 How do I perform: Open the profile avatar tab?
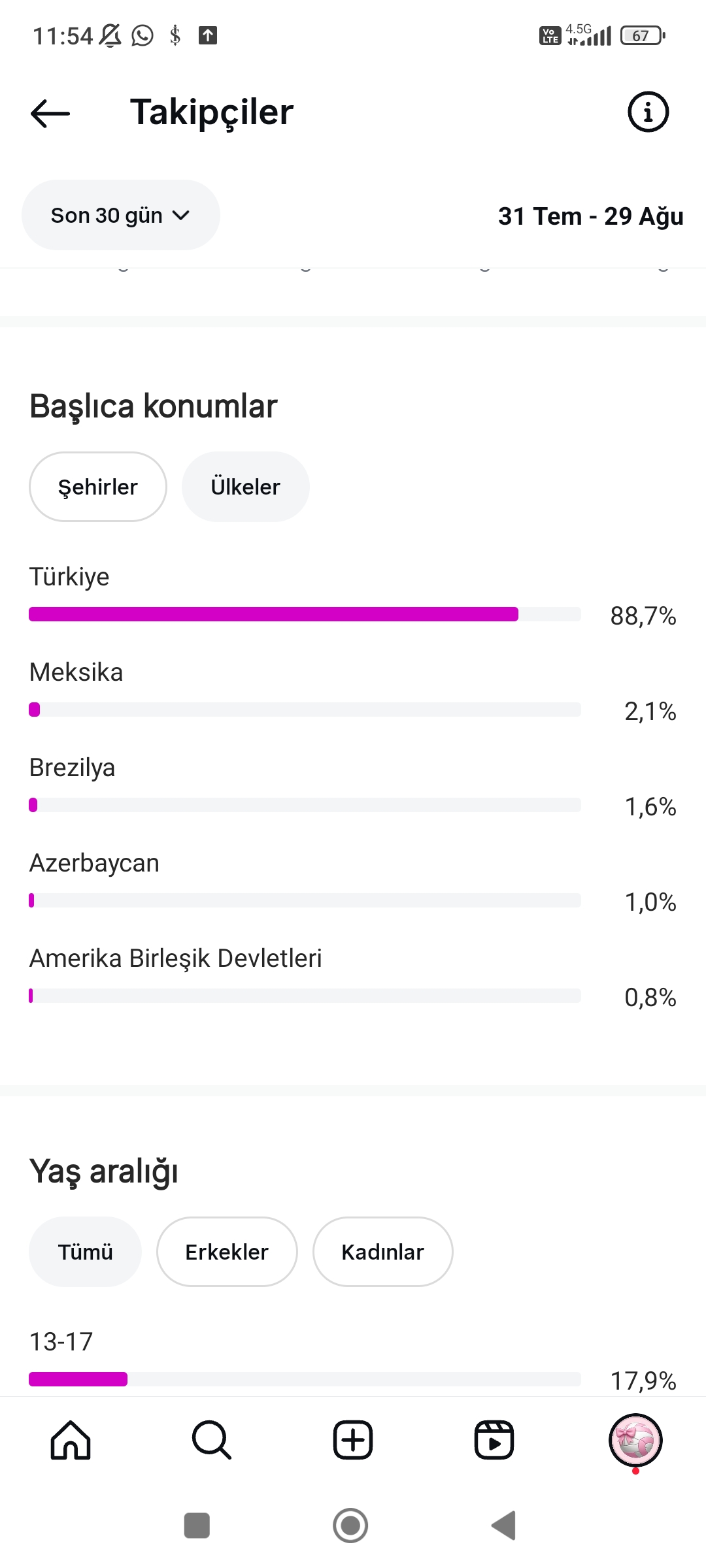coord(635,1440)
